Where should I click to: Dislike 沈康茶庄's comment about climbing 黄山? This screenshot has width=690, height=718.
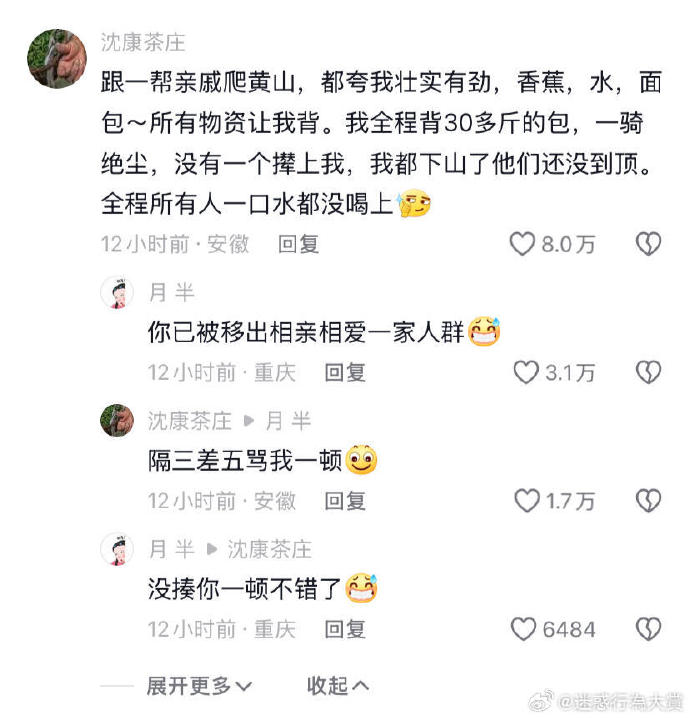point(648,244)
